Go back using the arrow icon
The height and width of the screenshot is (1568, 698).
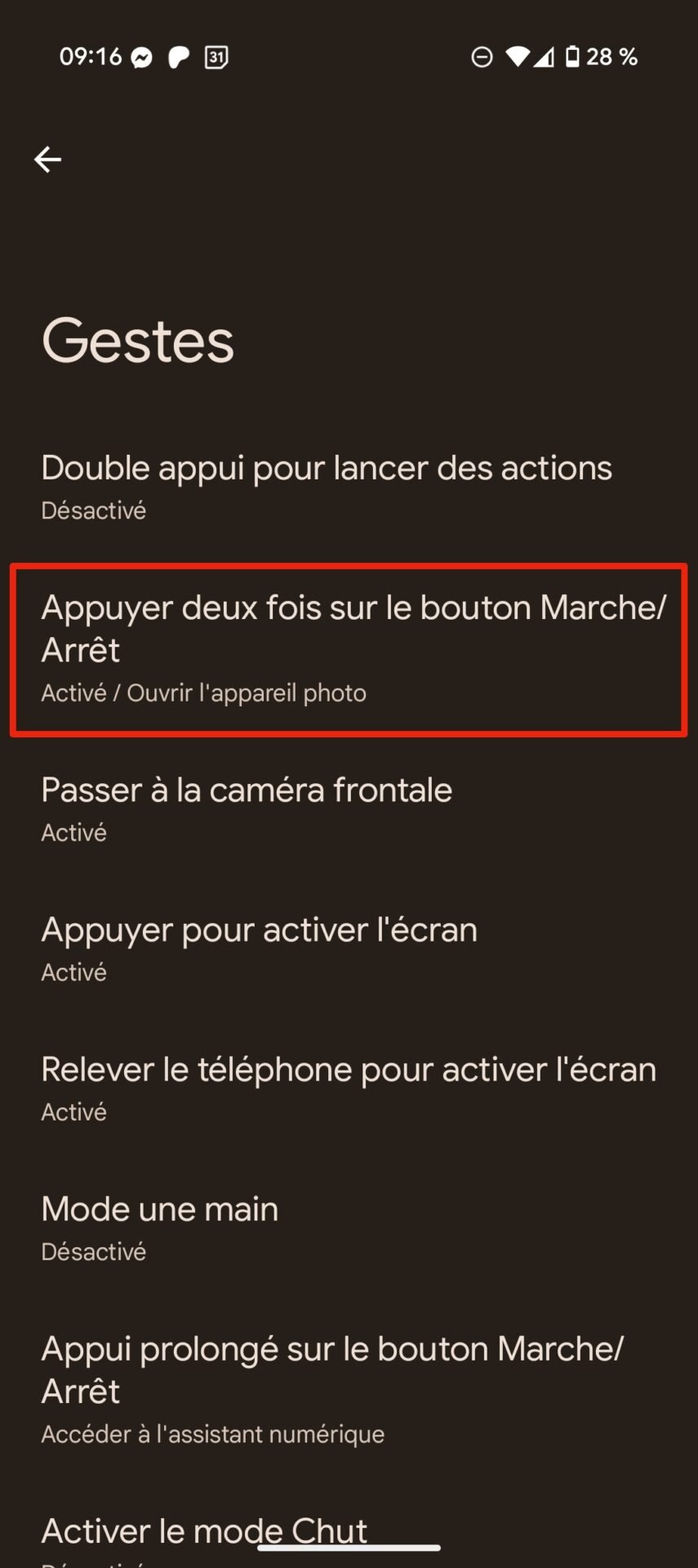tap(47, 159)
